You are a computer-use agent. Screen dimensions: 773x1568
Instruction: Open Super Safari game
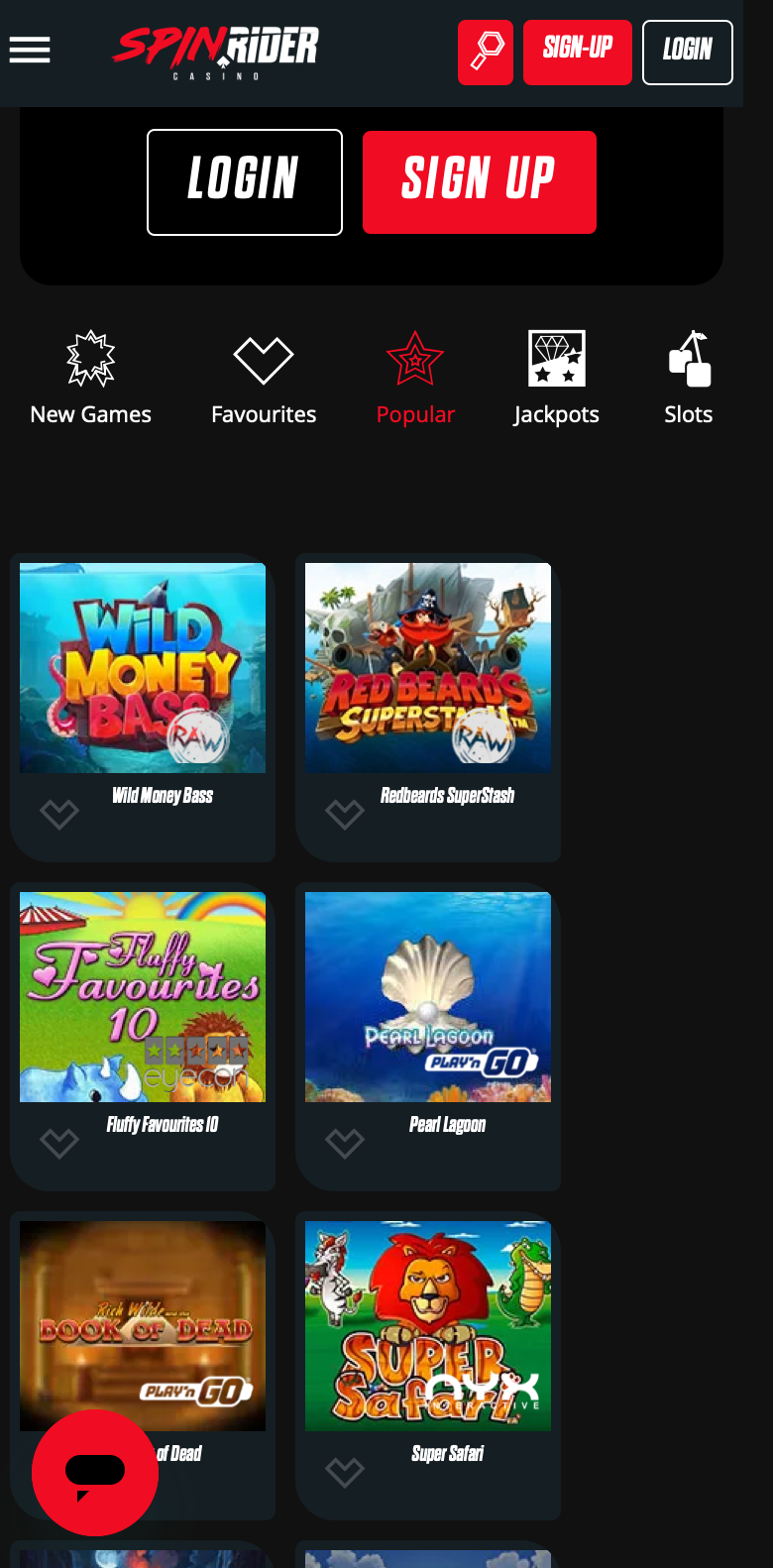tap(428, 1326)
